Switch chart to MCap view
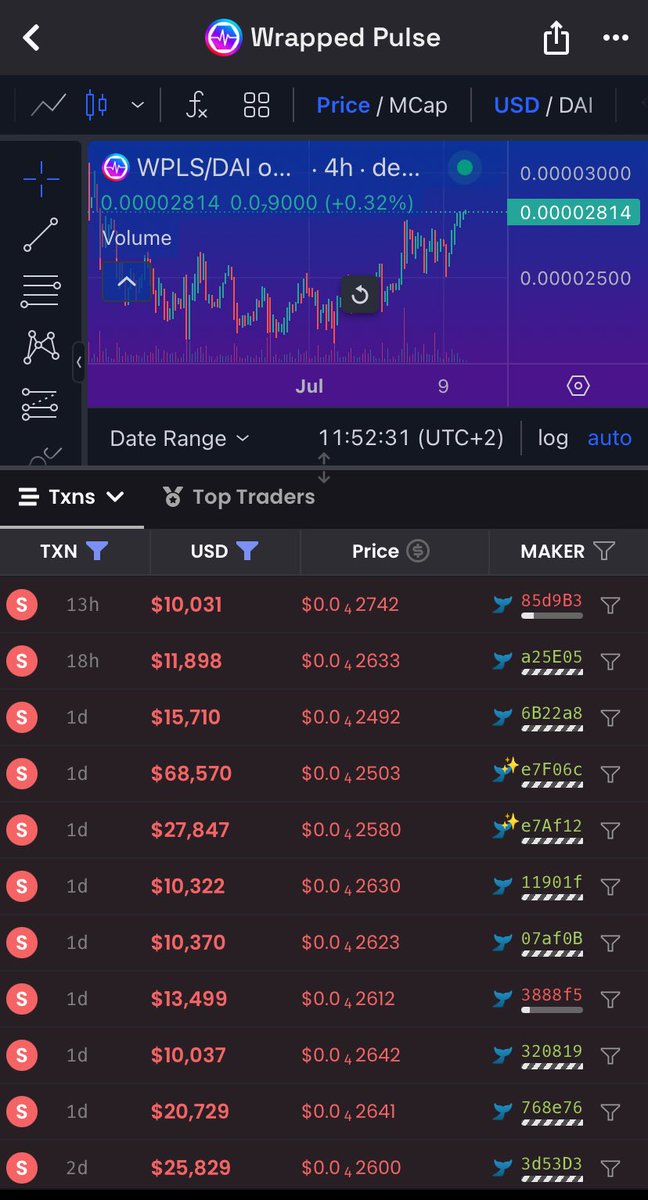648x1200 pixels. click(418, 105)
